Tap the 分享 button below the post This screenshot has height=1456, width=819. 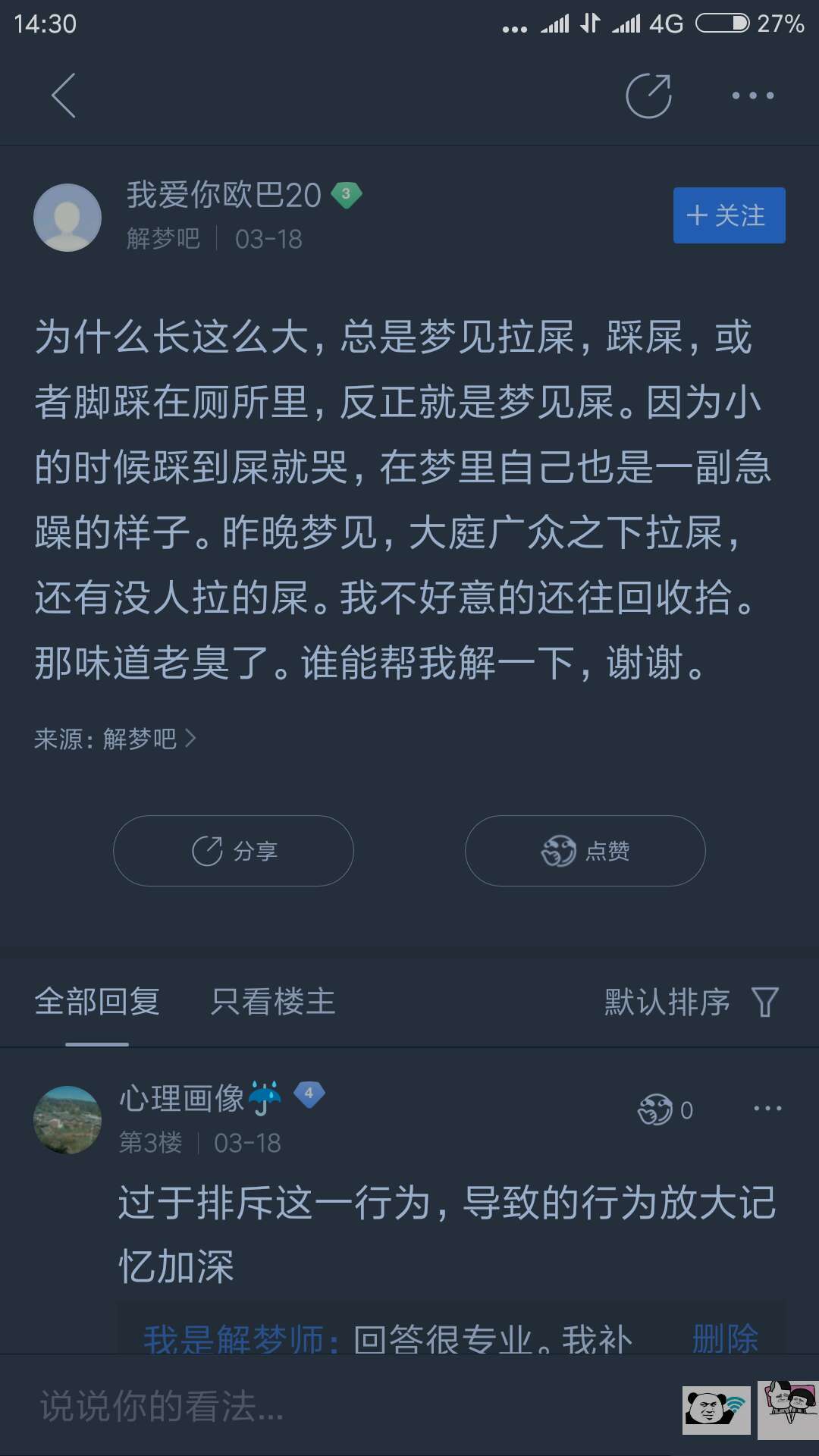coord(234,851)
